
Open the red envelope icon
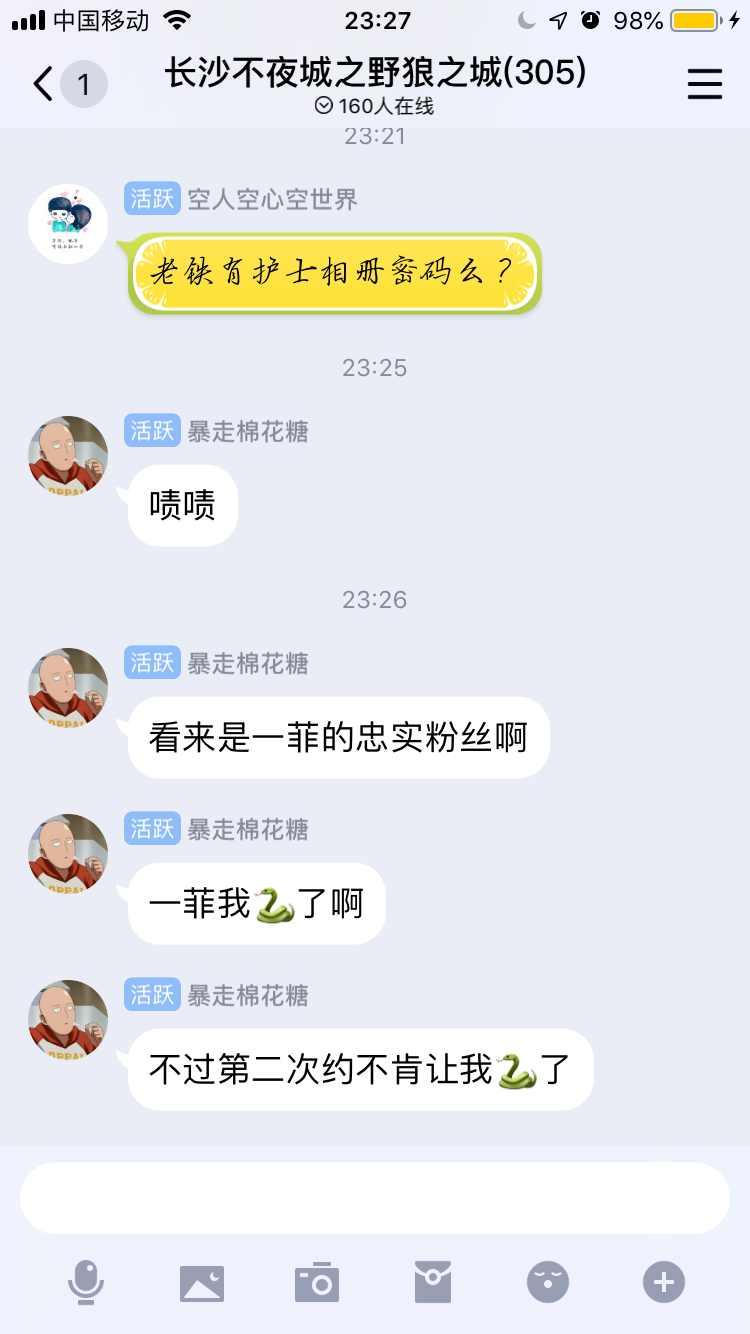432,1281
